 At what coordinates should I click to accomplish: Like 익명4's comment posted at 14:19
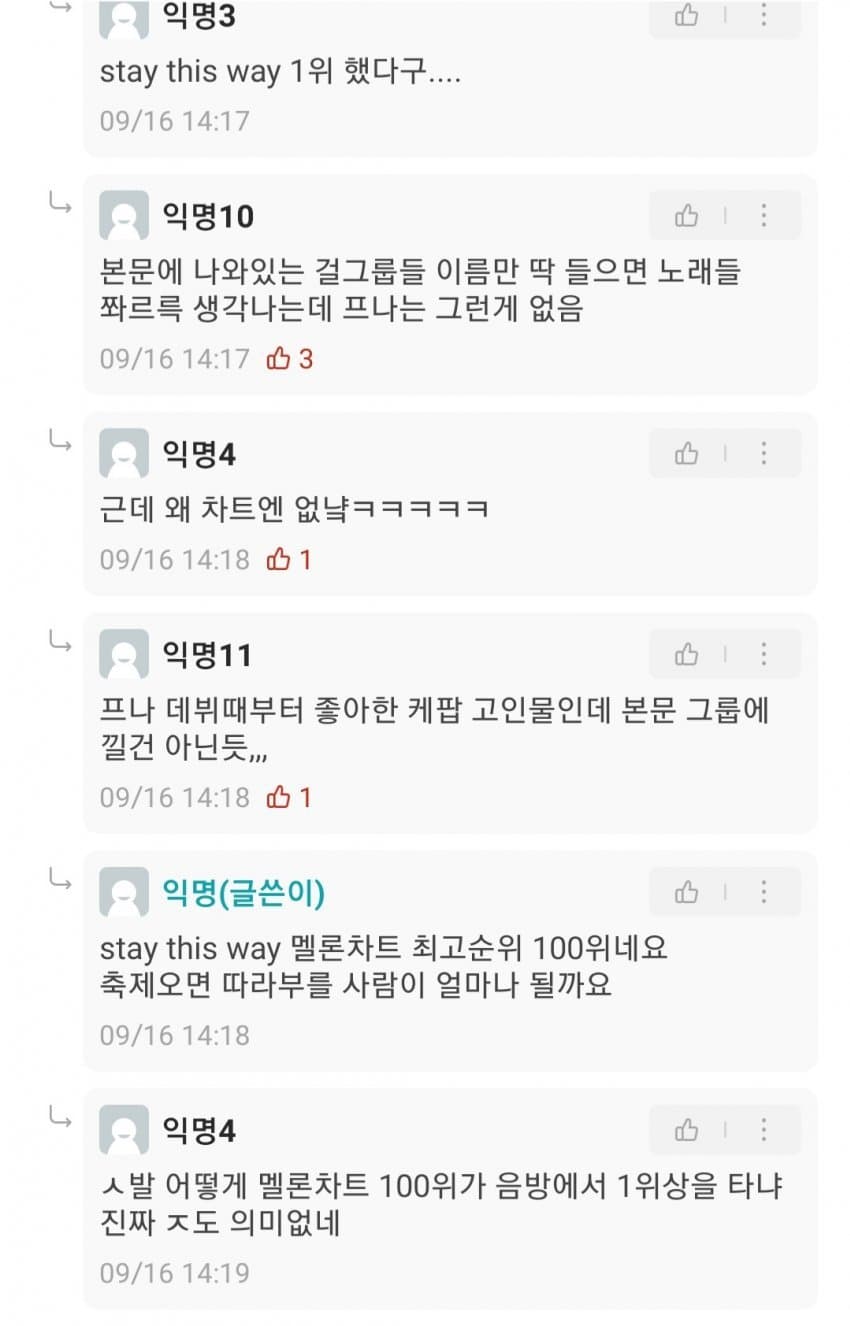tap(687, 1130)
